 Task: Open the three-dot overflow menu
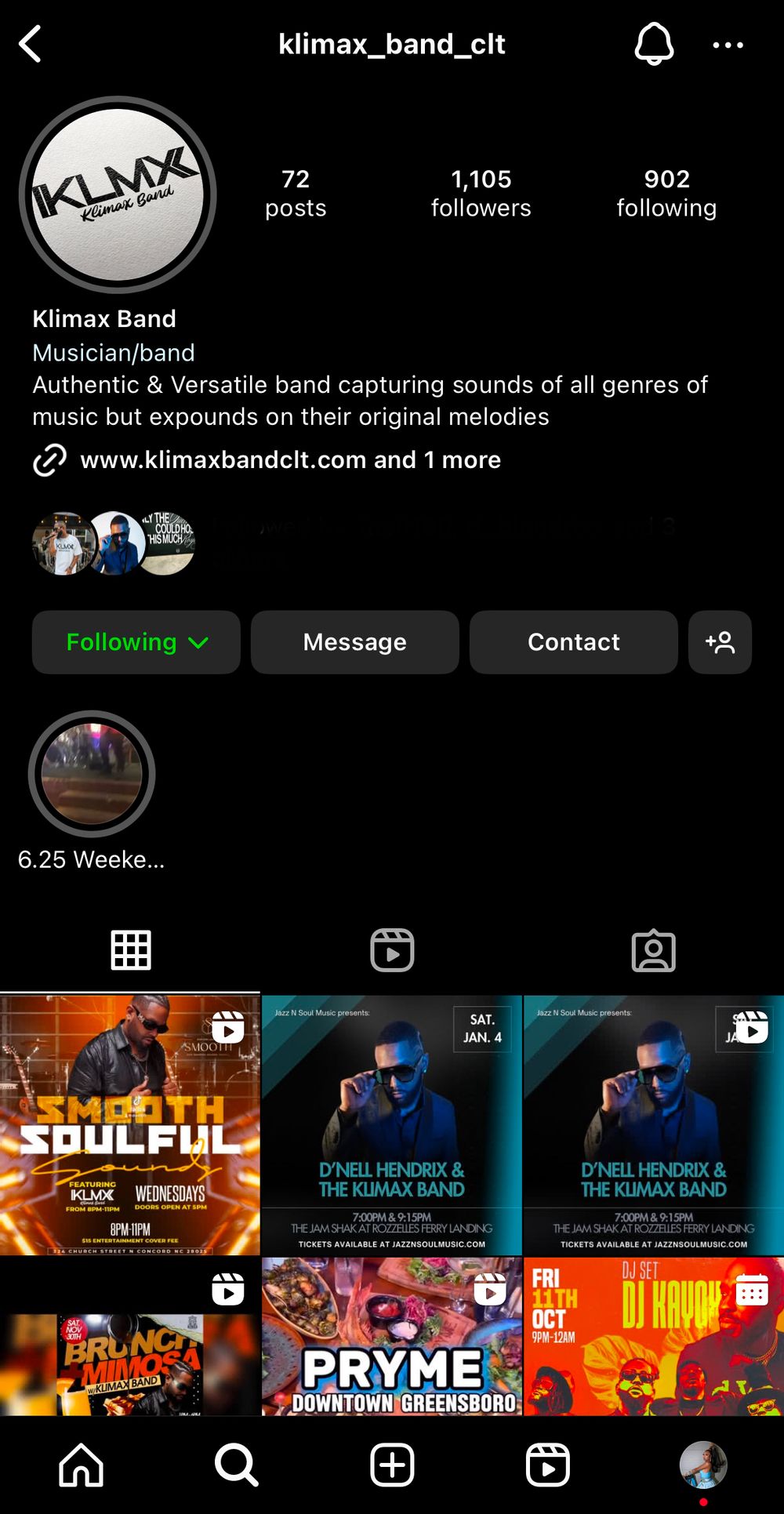point(728,45)
